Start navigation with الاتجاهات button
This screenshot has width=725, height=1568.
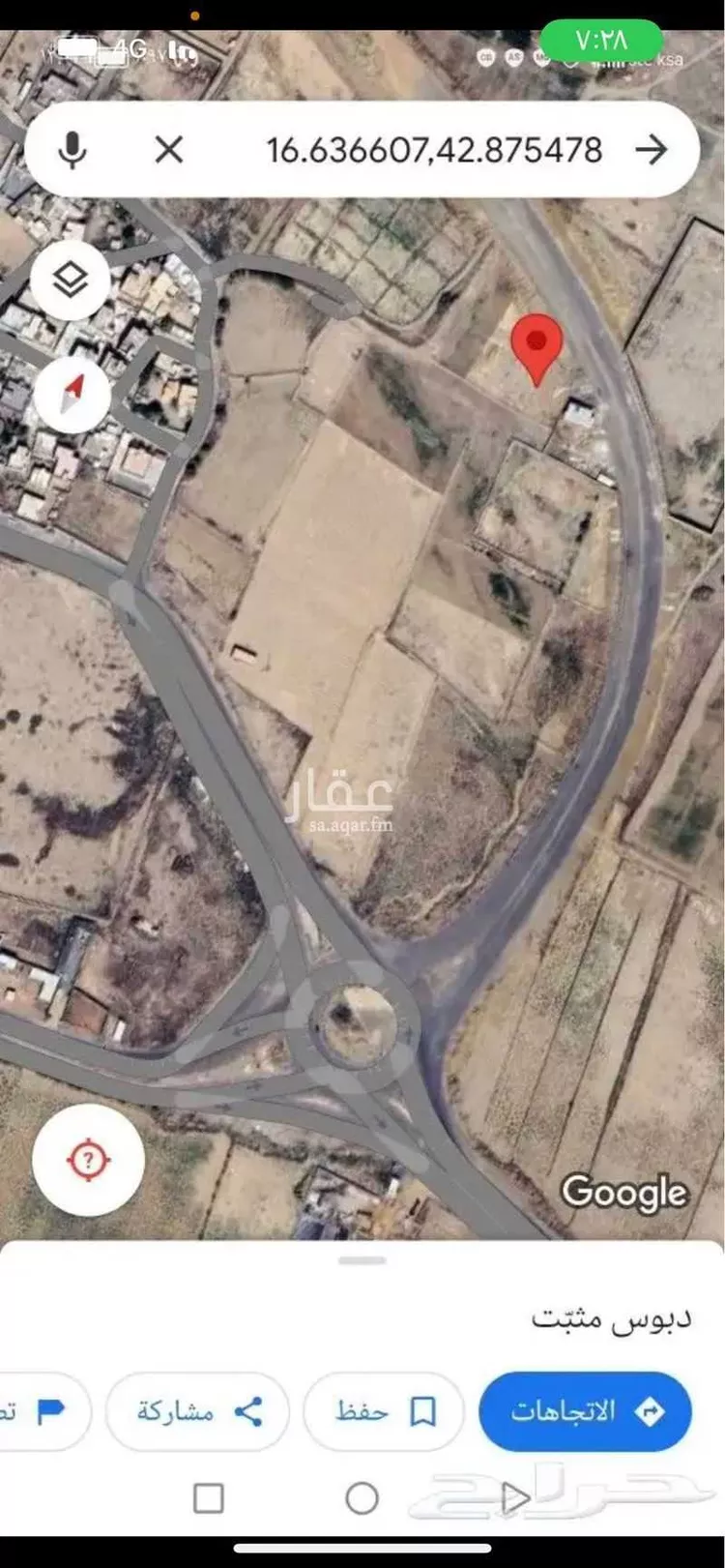click(x=583, y=1411)
